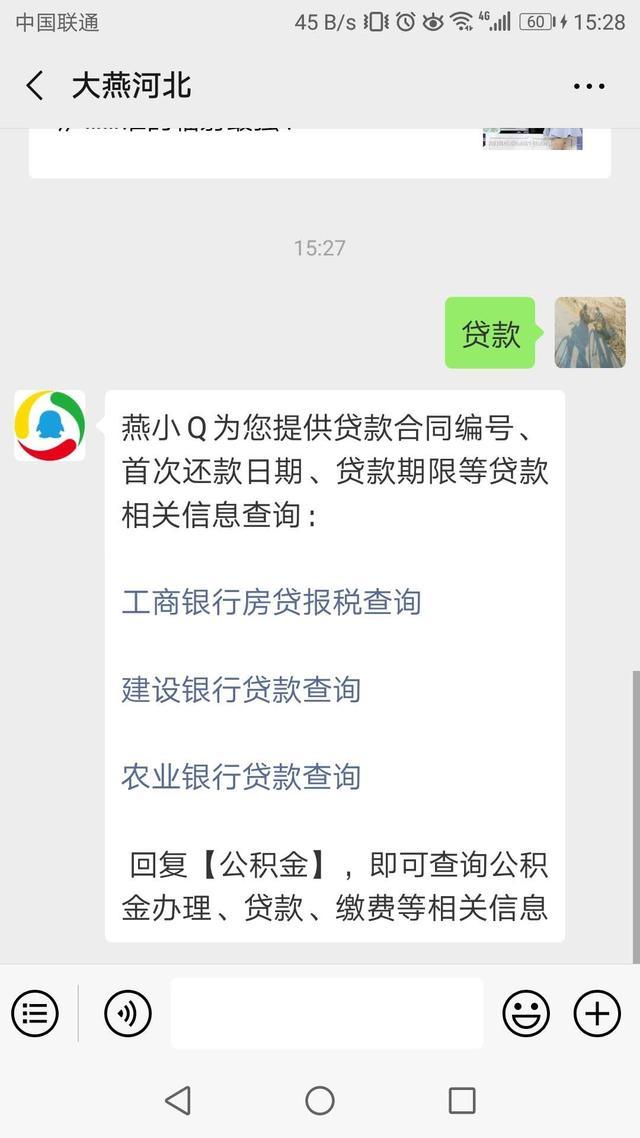Image resolution: width=640 pixels, height=1138 pixels.
Task: Open the three-dot menu for 大燕河北
Action: tap(589, 87)
